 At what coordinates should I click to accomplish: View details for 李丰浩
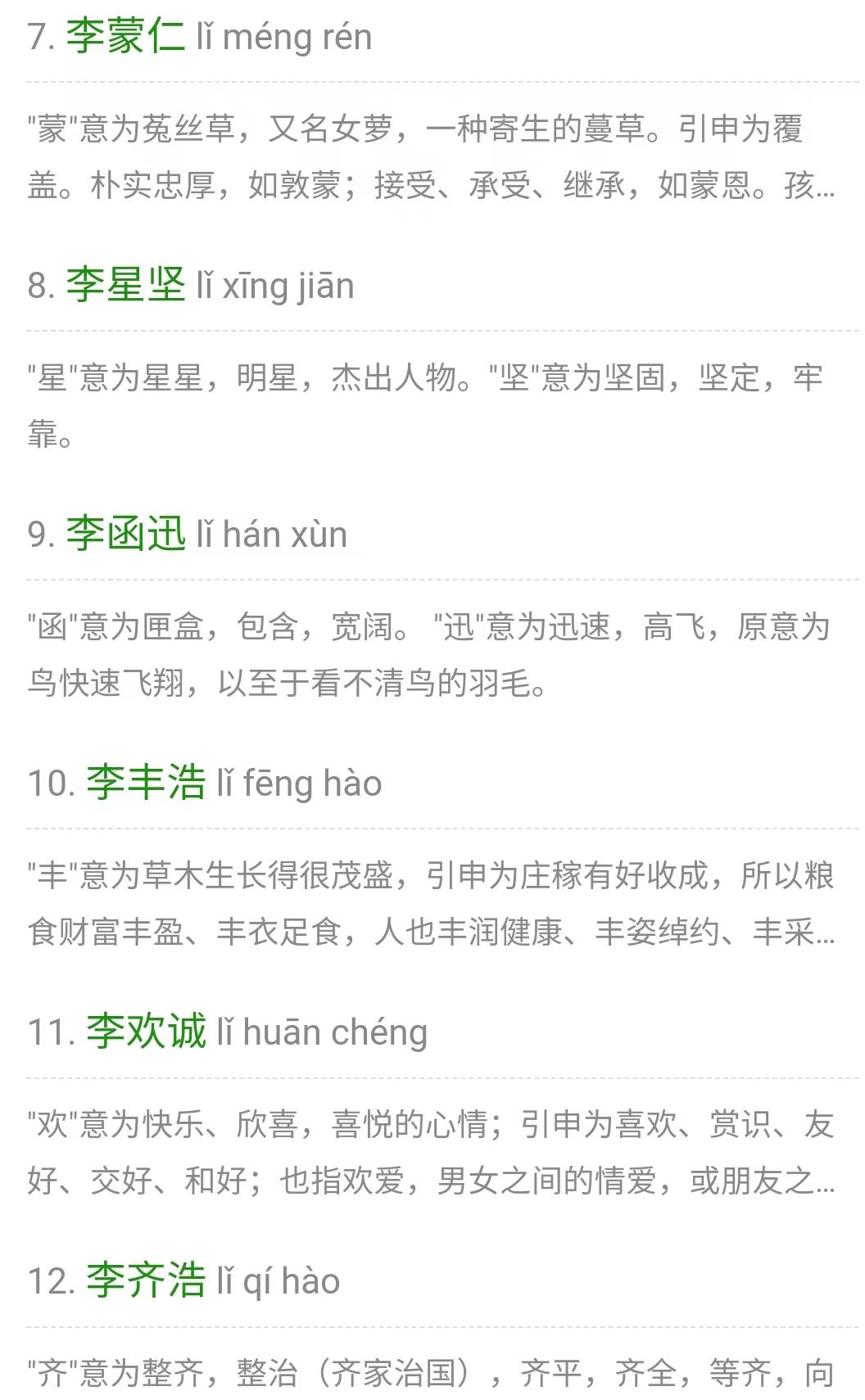click(146, 783)
